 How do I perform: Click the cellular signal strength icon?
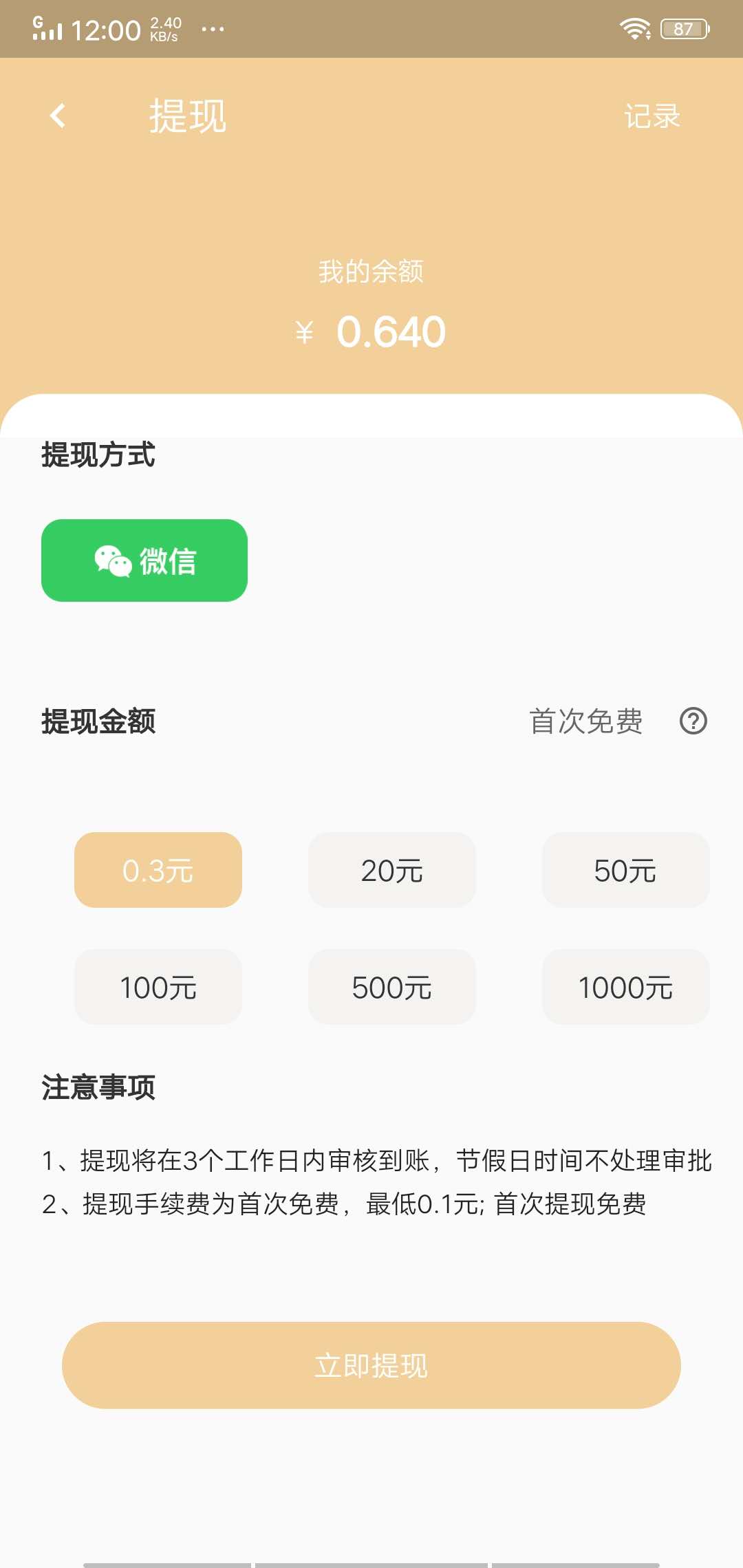(47, 28)
